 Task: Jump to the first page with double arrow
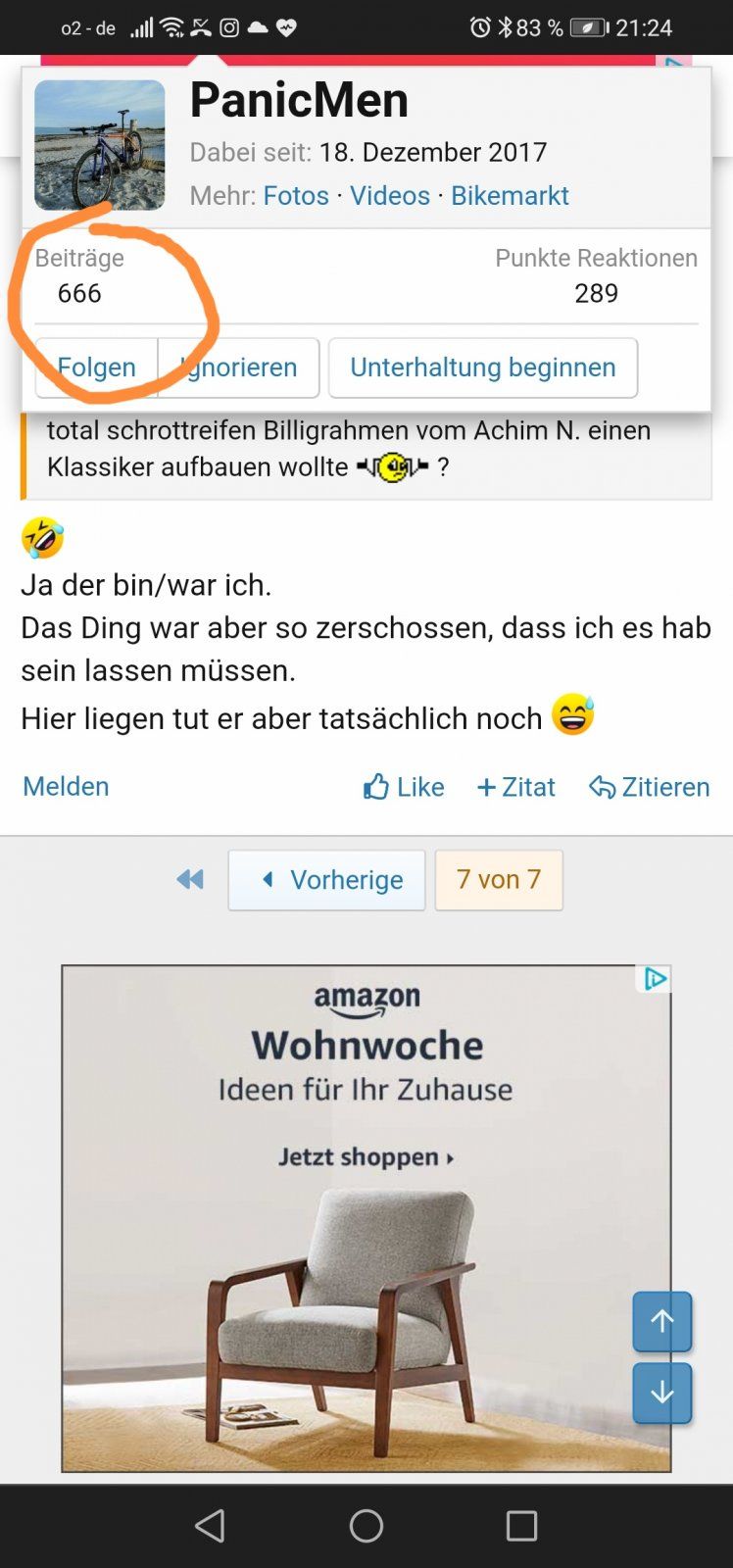190,880
